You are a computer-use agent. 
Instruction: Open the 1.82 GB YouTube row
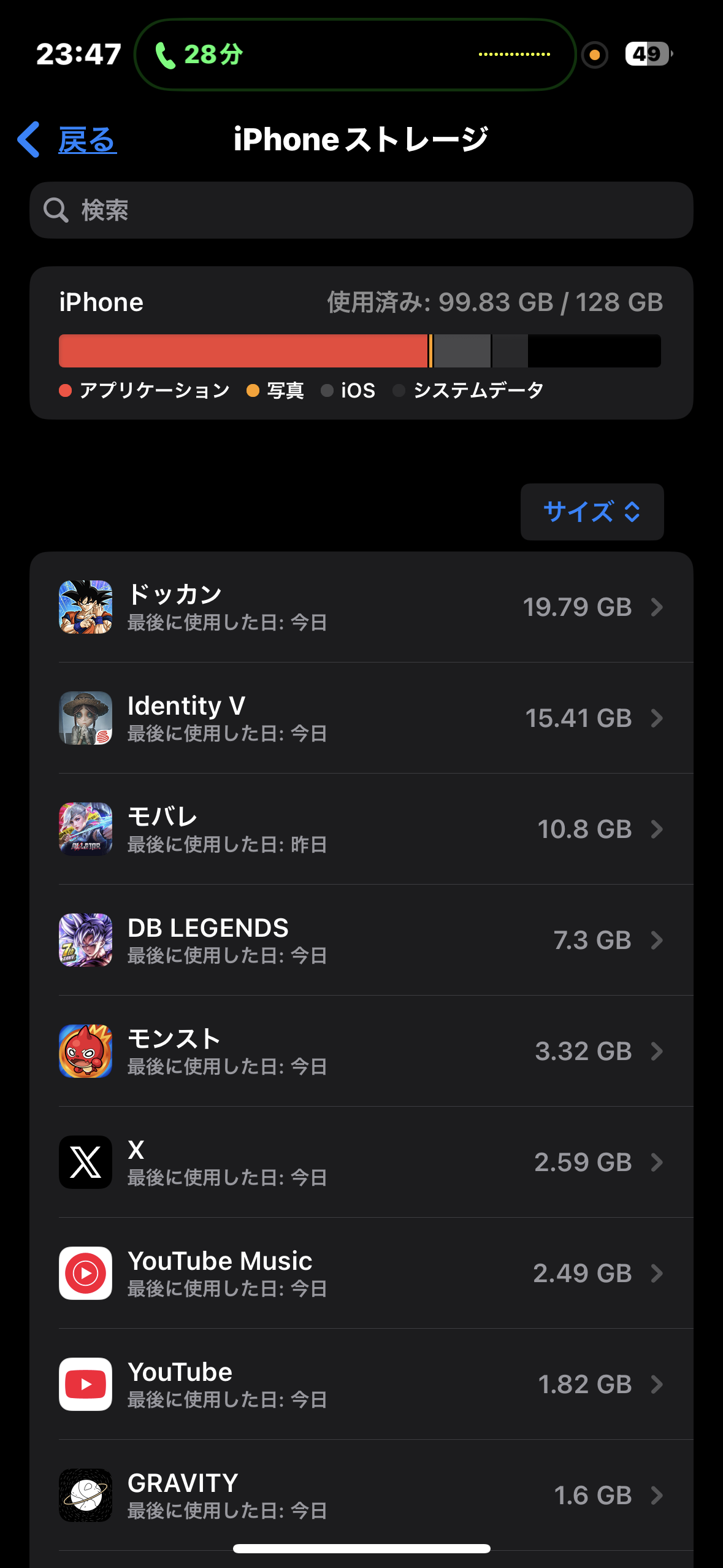point(361,1385)
